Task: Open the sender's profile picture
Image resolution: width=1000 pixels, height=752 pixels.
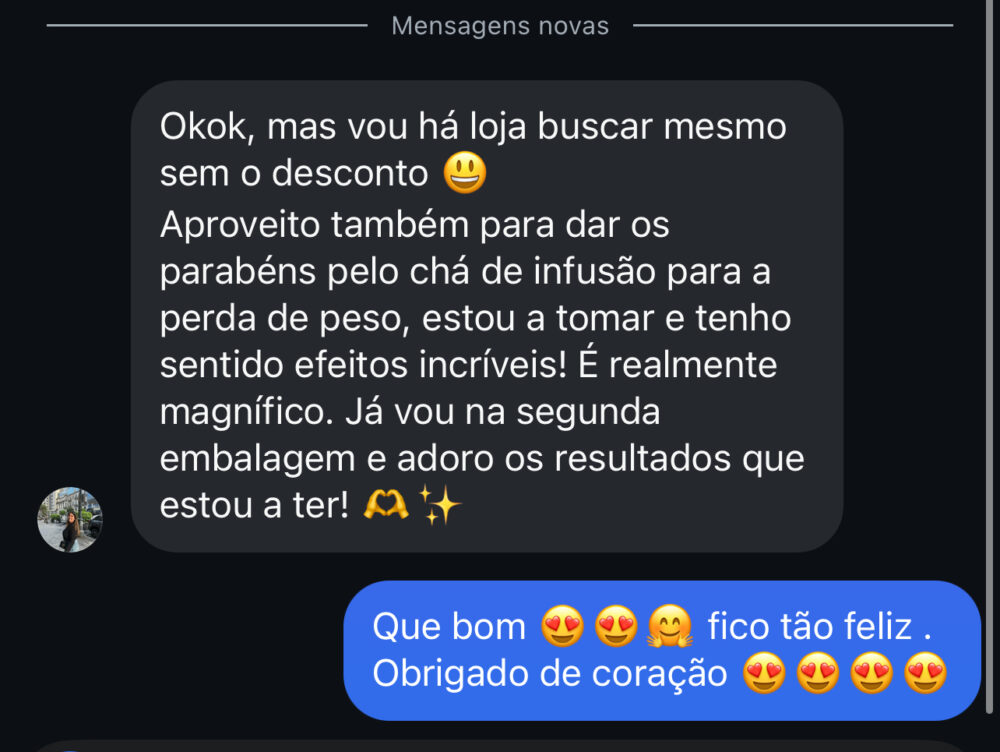Action: point(69,520)
